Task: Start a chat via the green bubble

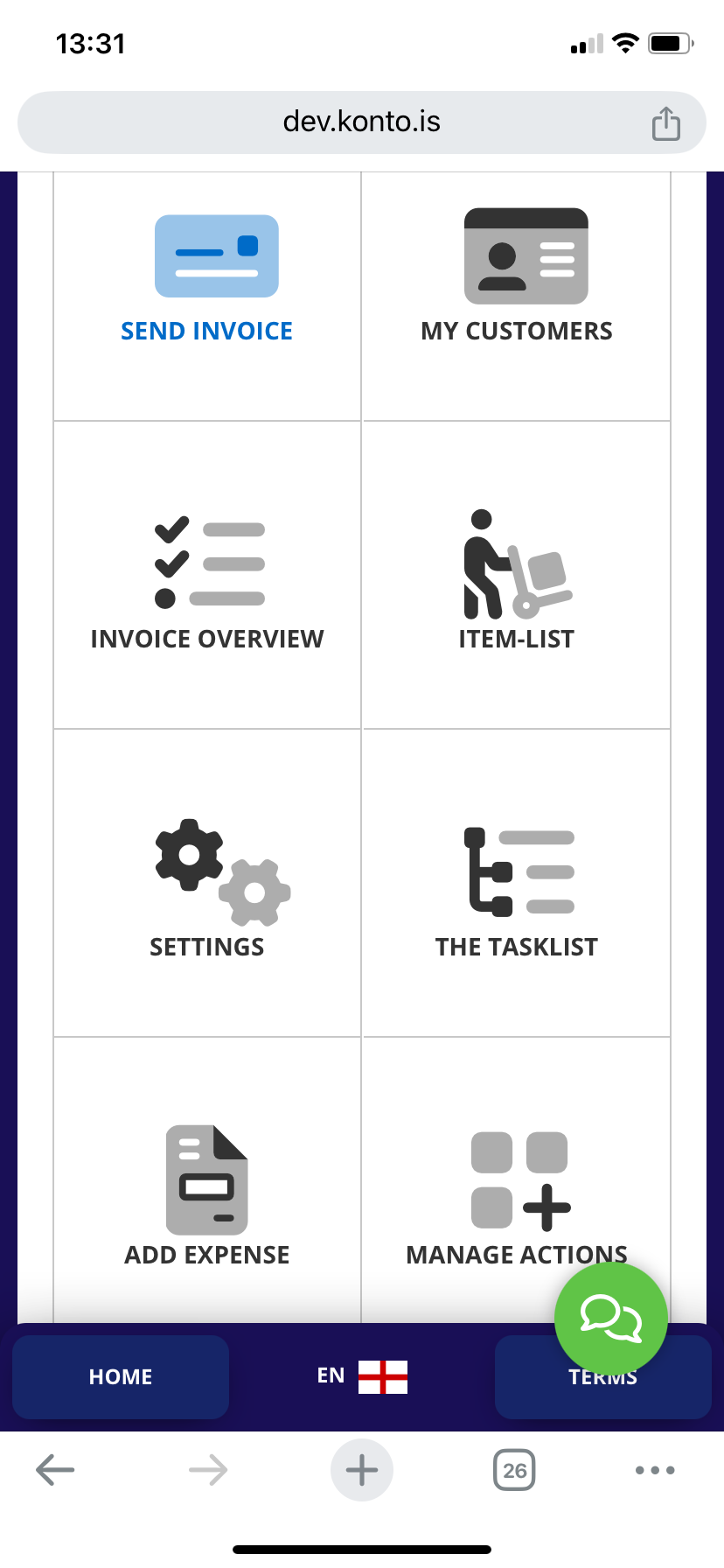Action: pos(611,1318)
